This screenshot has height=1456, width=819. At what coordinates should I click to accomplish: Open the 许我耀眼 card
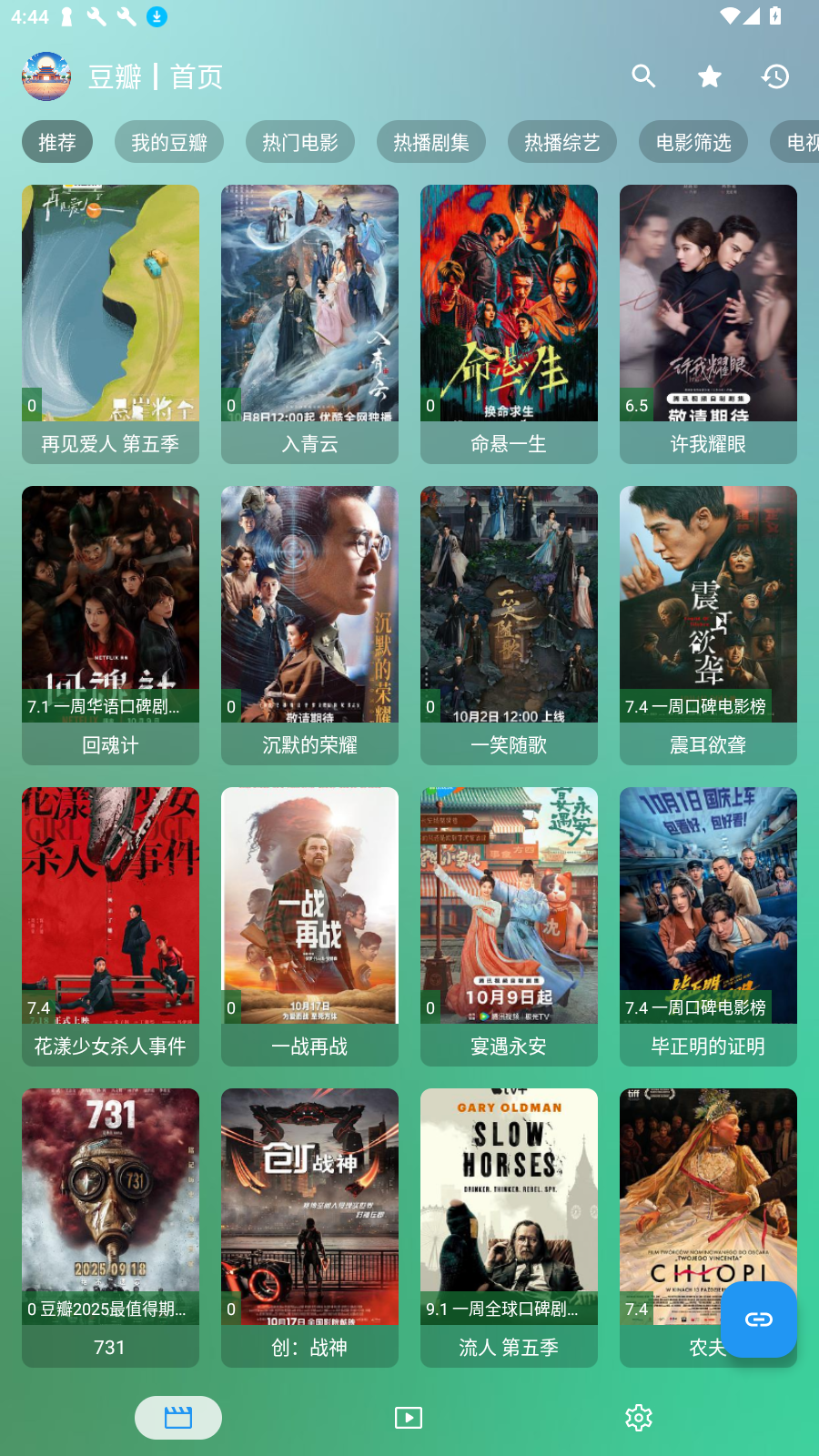708,323
